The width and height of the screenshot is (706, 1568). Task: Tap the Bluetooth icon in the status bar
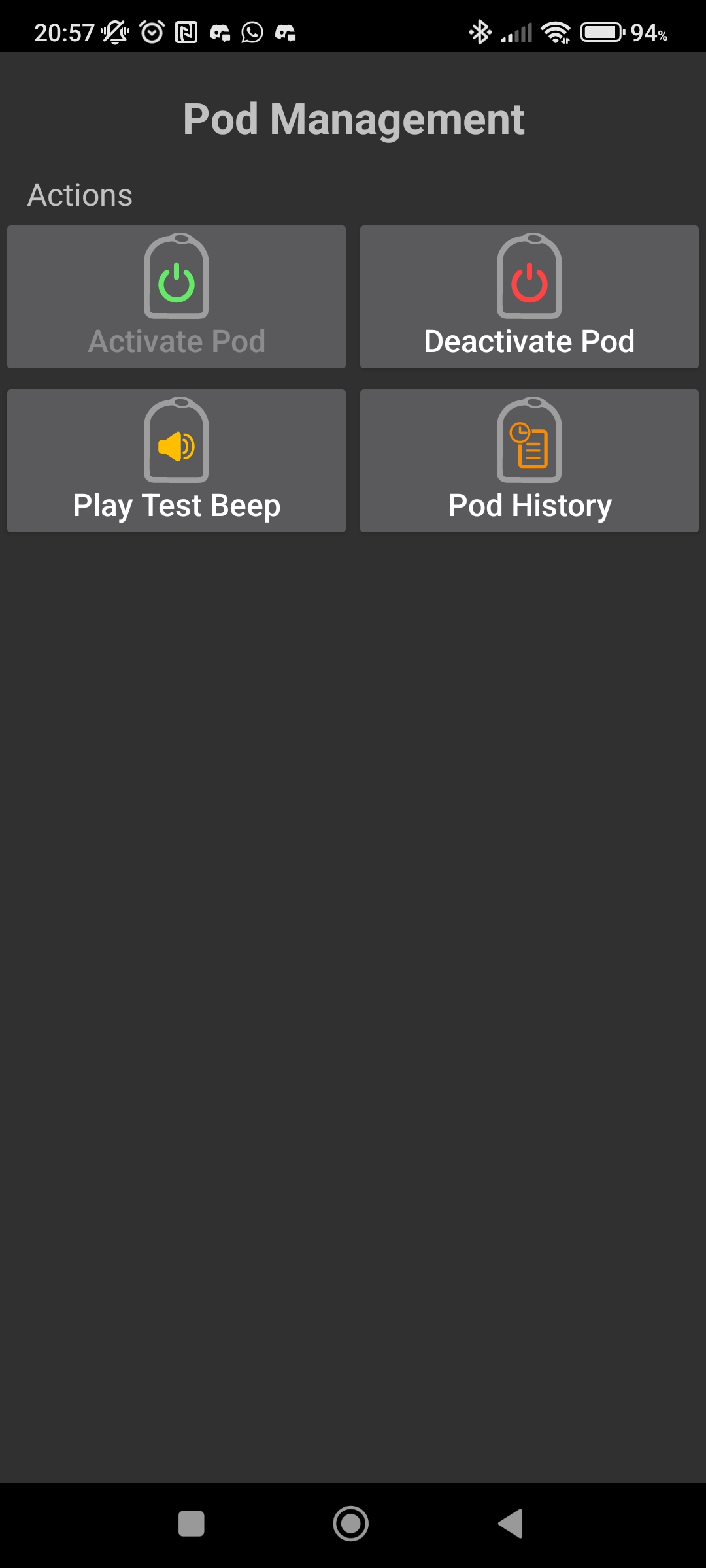click(x=479, y=31)
